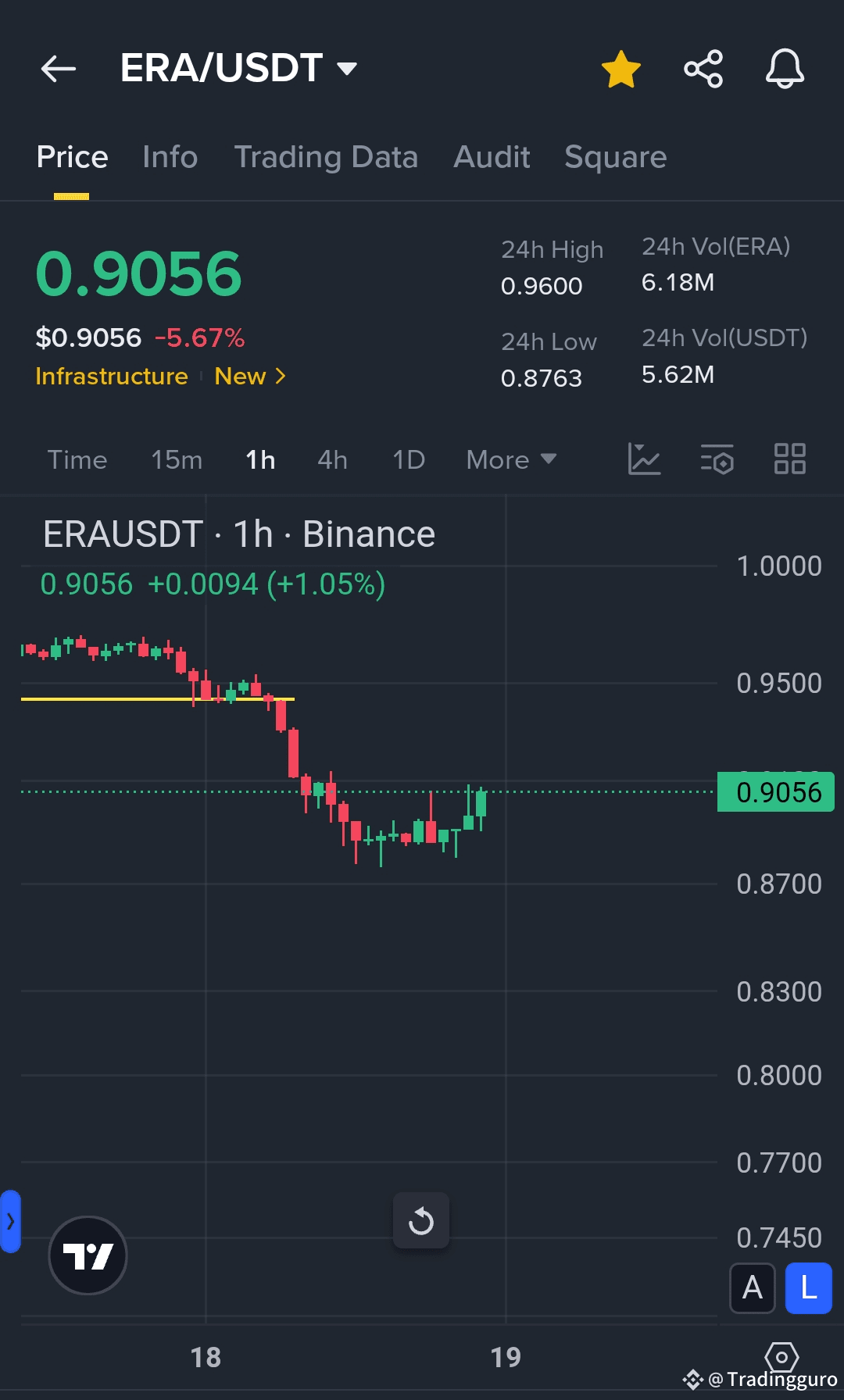
Task: Select the 15m chart interval
Action: click(177, 459)
